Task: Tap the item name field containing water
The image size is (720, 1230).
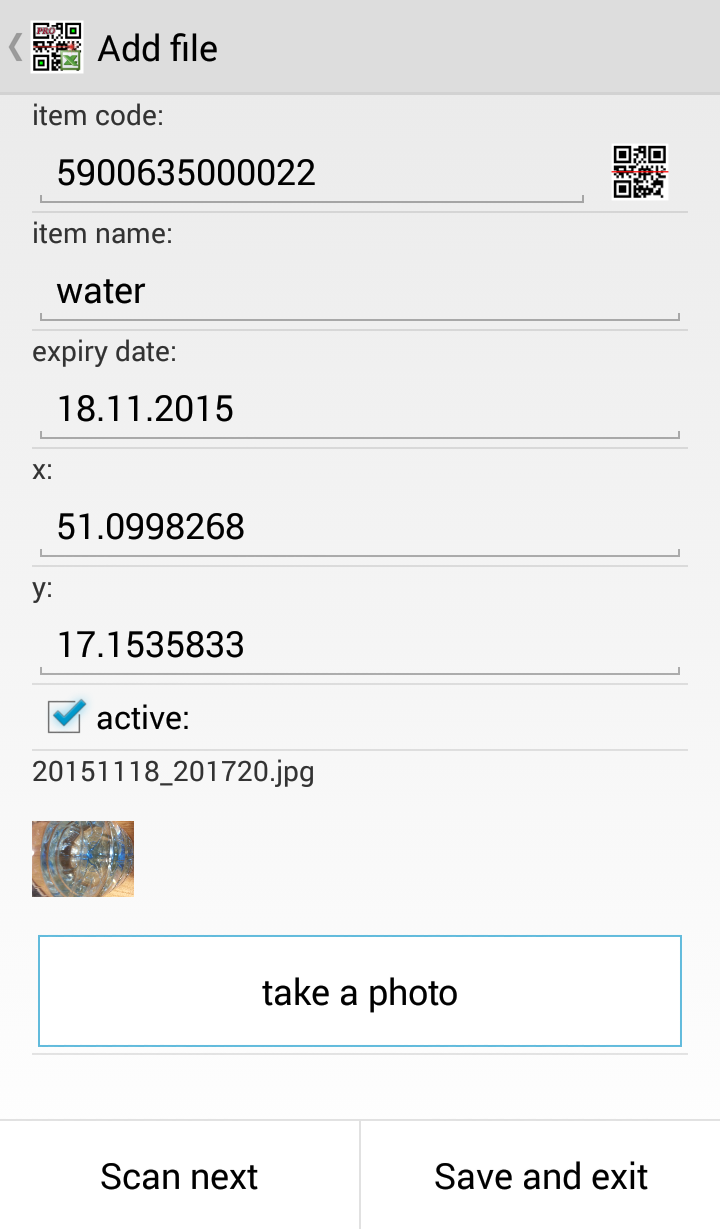Action: click(x=359, y=292)
